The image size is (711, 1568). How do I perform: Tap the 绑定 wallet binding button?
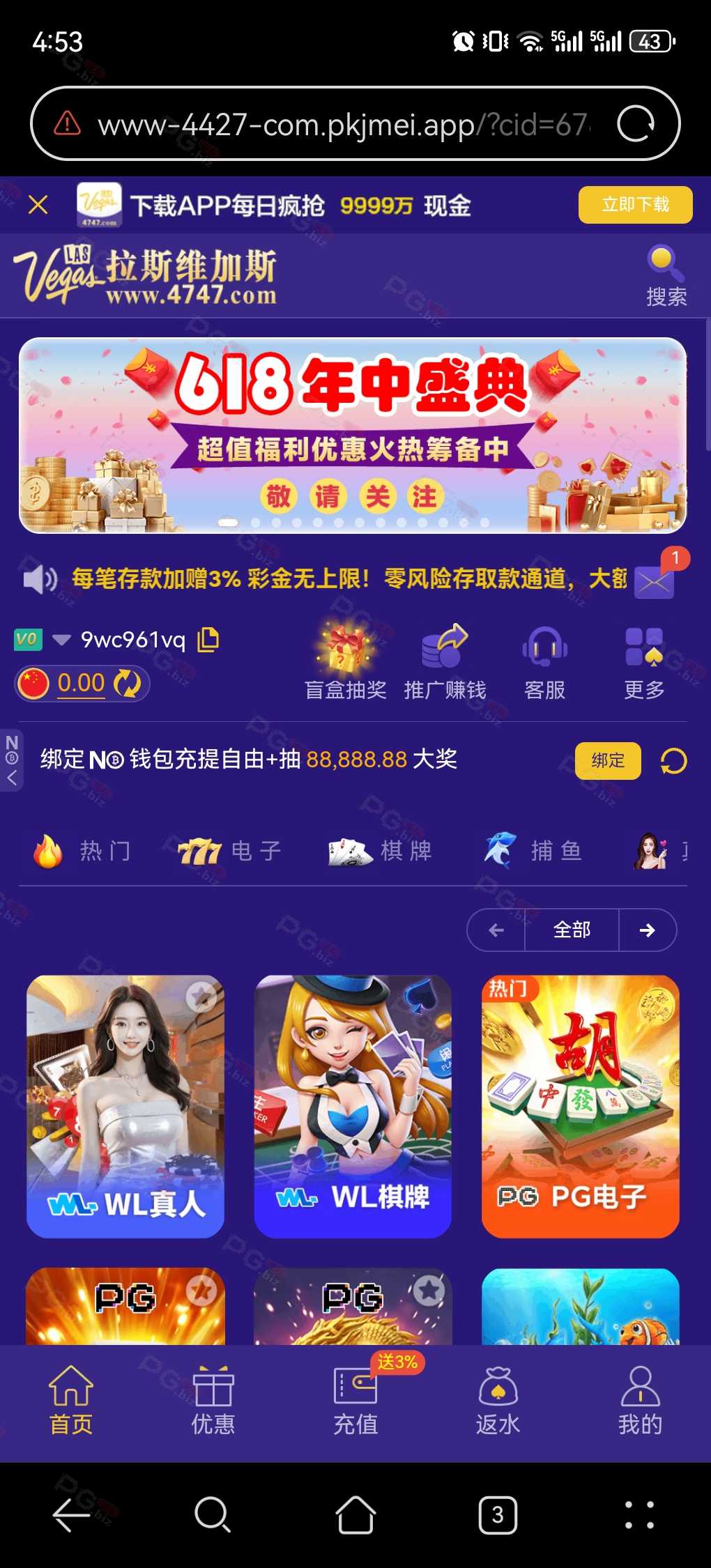tap(608, 760)
